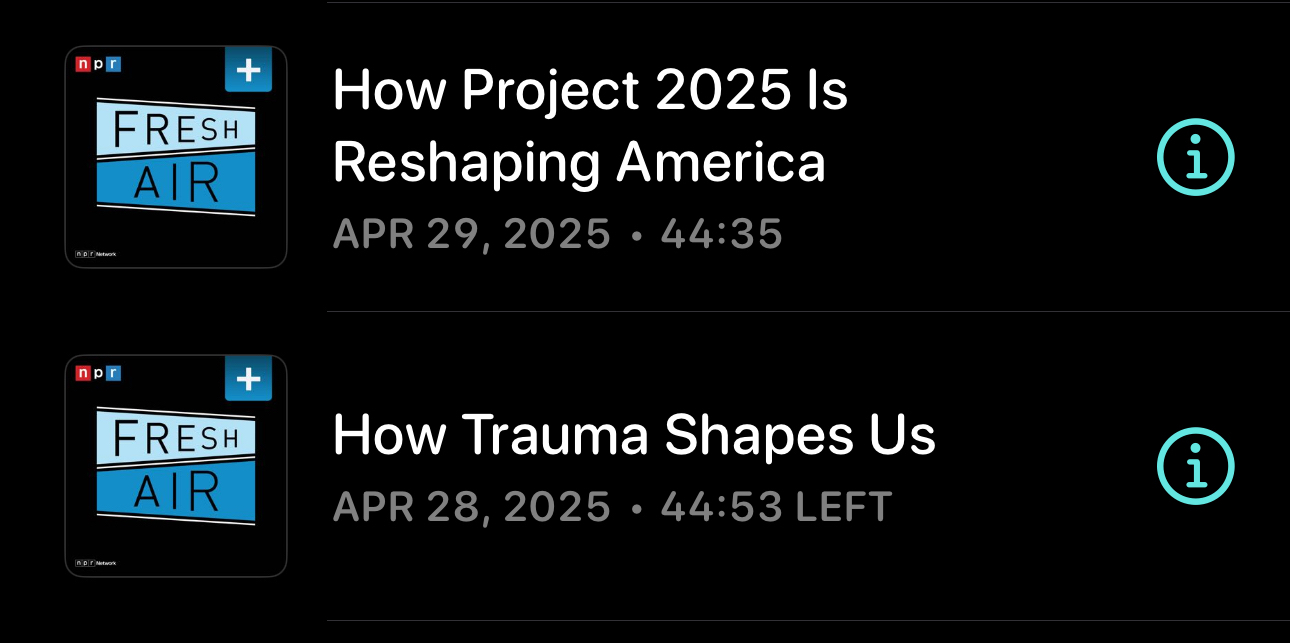Show info for Project 2025 episode
The width and height of the screenshot is (1290, 643).
tap(1196, 157)
